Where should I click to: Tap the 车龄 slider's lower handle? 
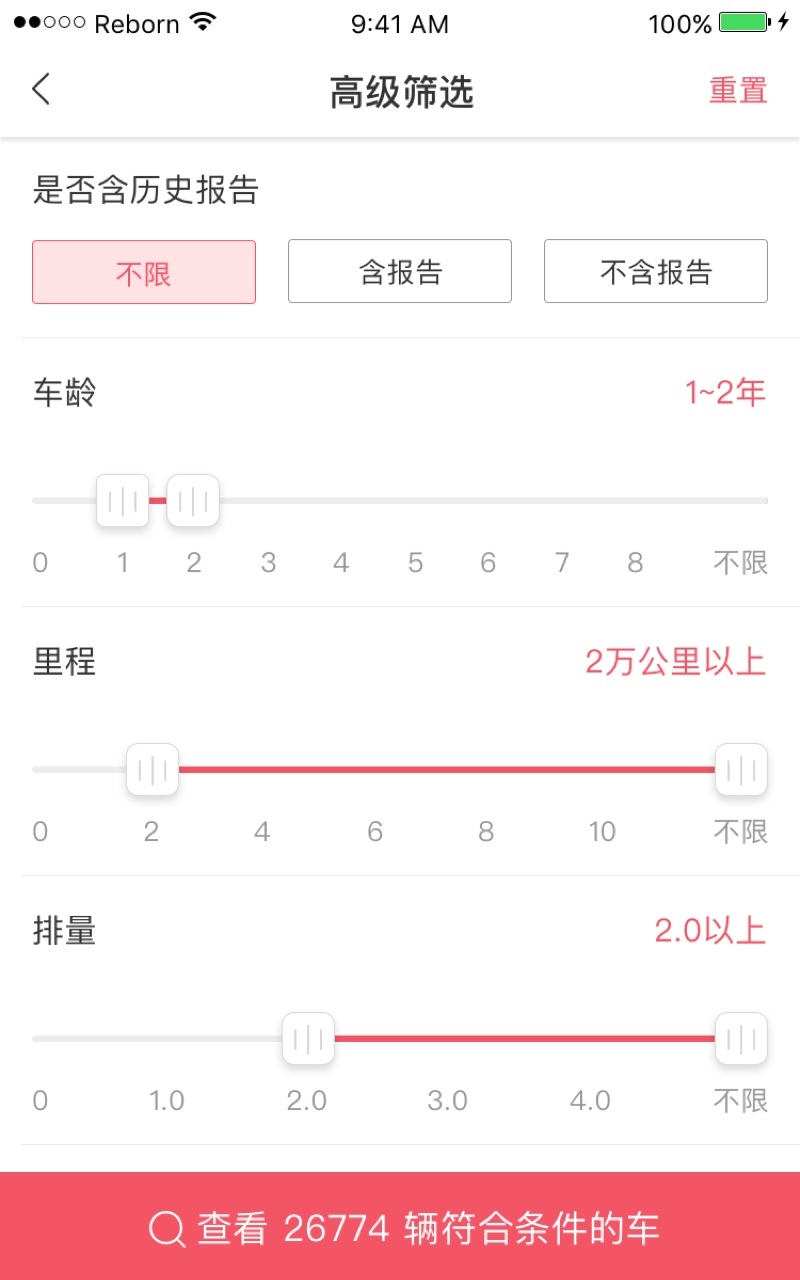point(123,500)
